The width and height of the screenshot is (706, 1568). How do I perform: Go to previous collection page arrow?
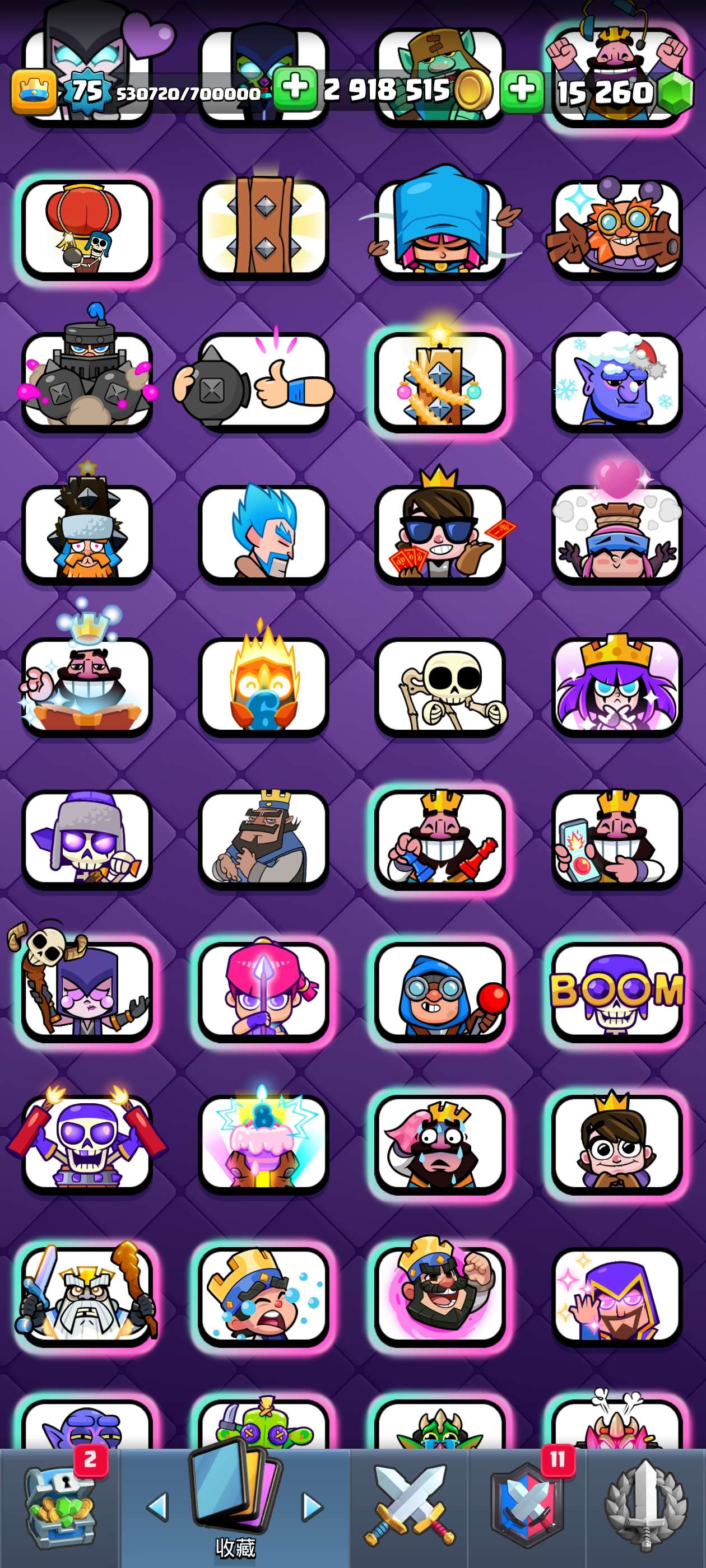point(158,1506)
